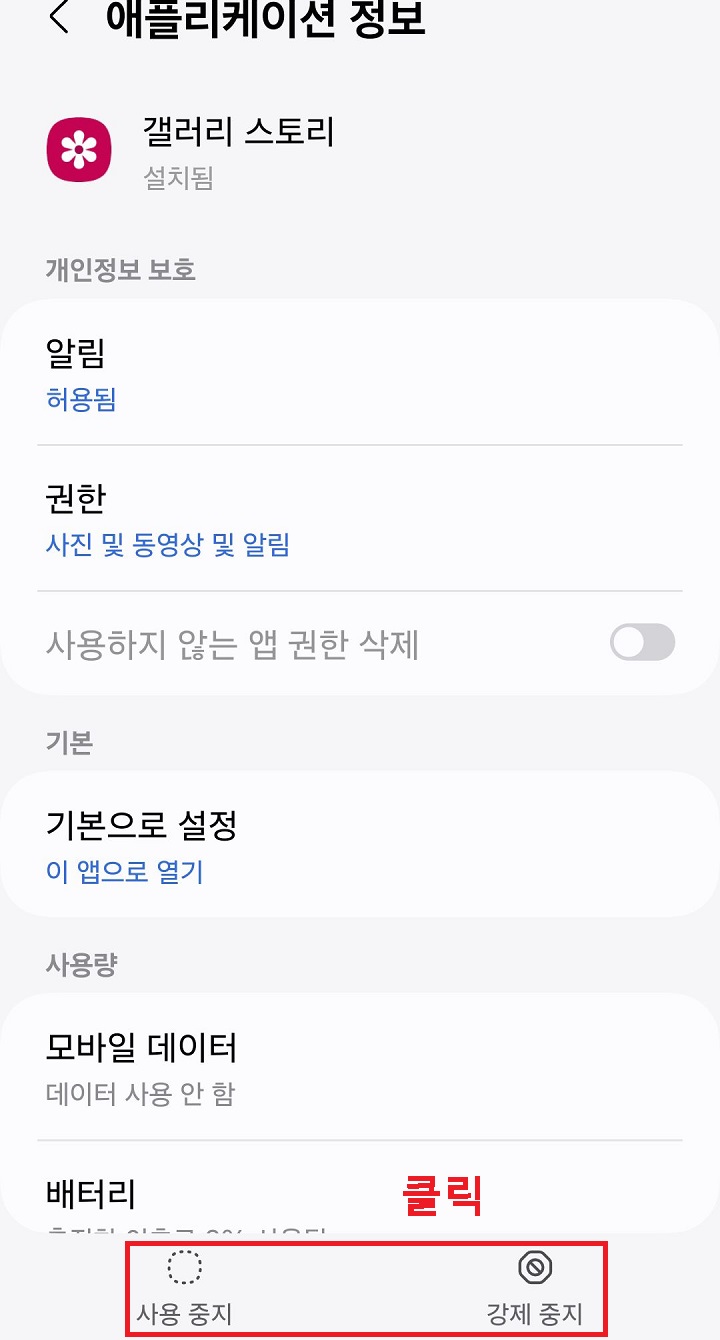Tap the octagon-shaped force stop symbol
720x1340 pixels.
(535, 1267)
